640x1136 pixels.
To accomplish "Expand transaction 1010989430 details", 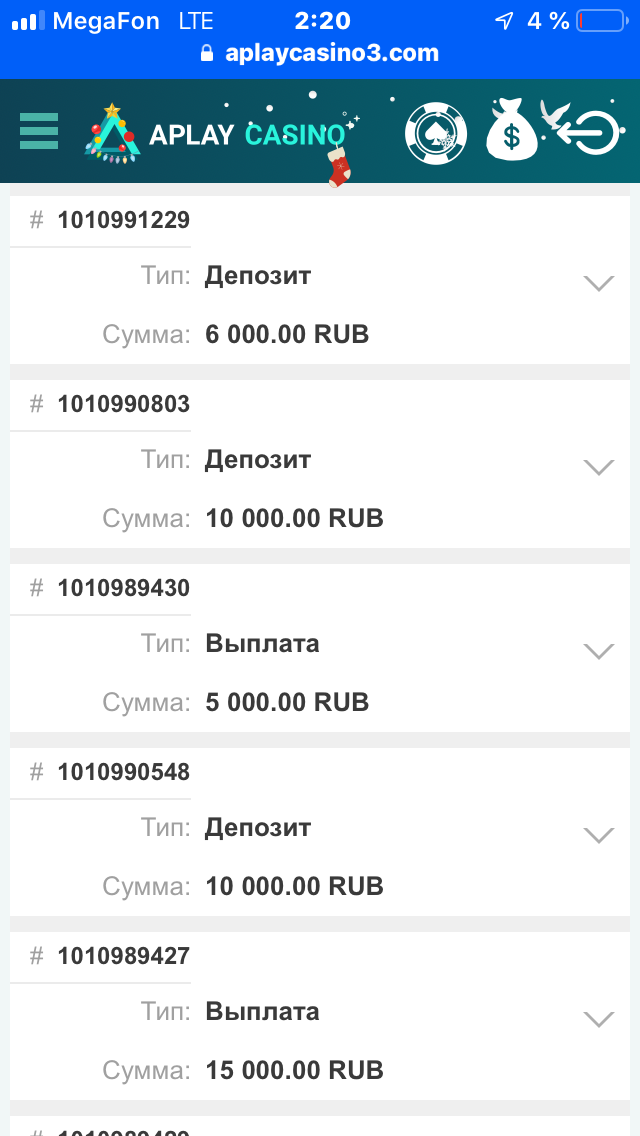I will 598,652.
